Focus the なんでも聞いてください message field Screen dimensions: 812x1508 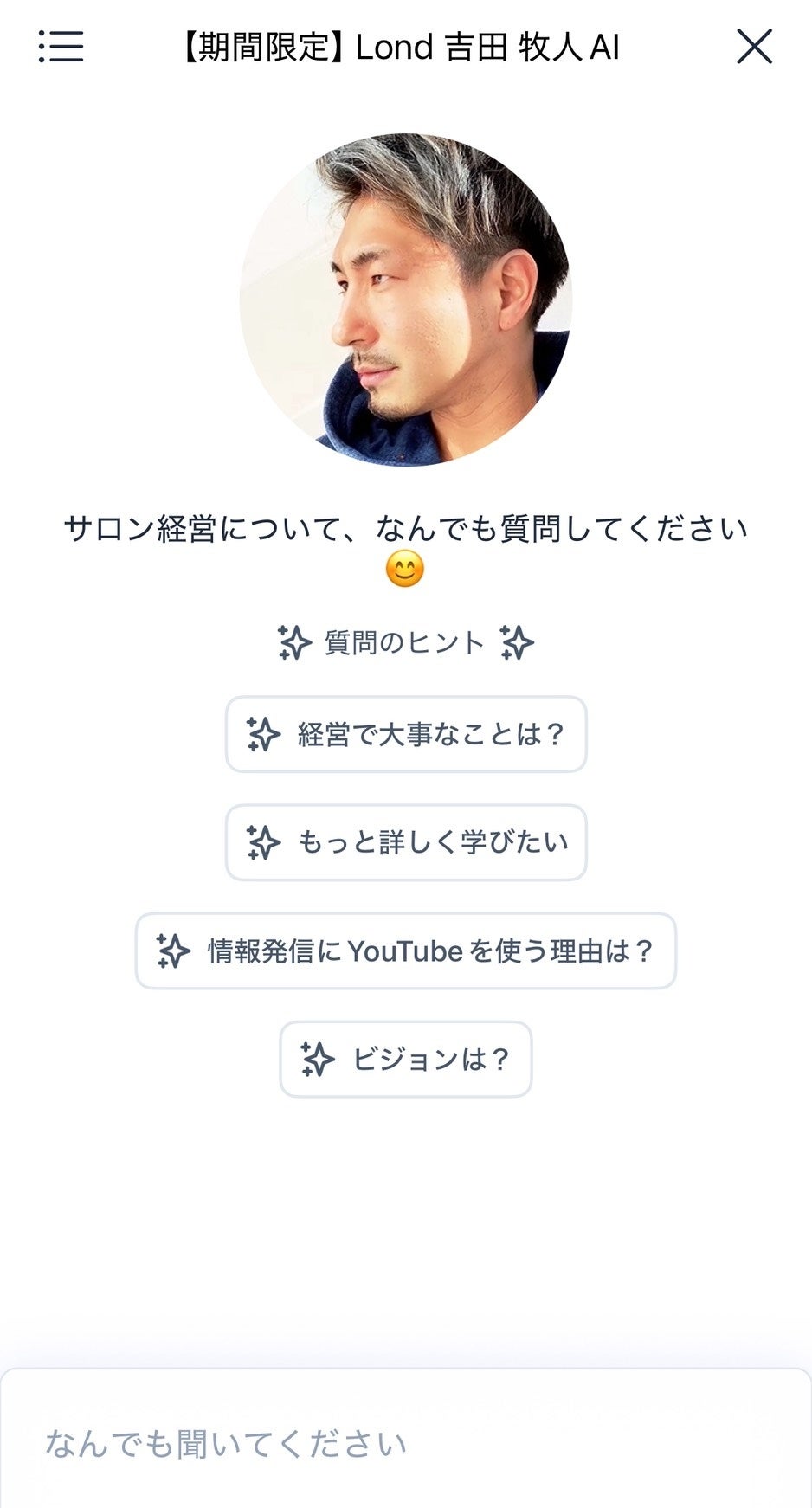pos(406,1443)
